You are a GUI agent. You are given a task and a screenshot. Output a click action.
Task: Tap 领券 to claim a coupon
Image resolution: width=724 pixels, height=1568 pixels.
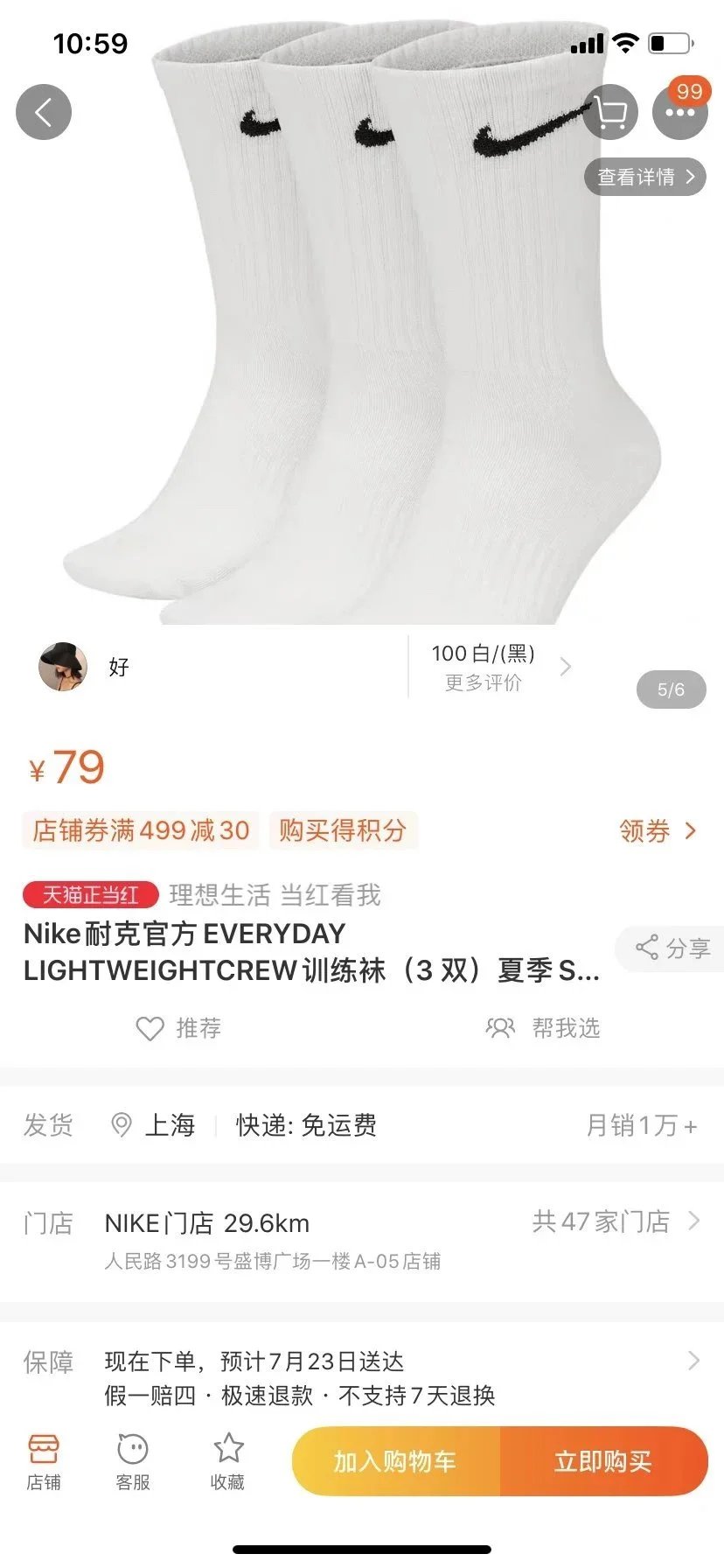pos(657,830)
